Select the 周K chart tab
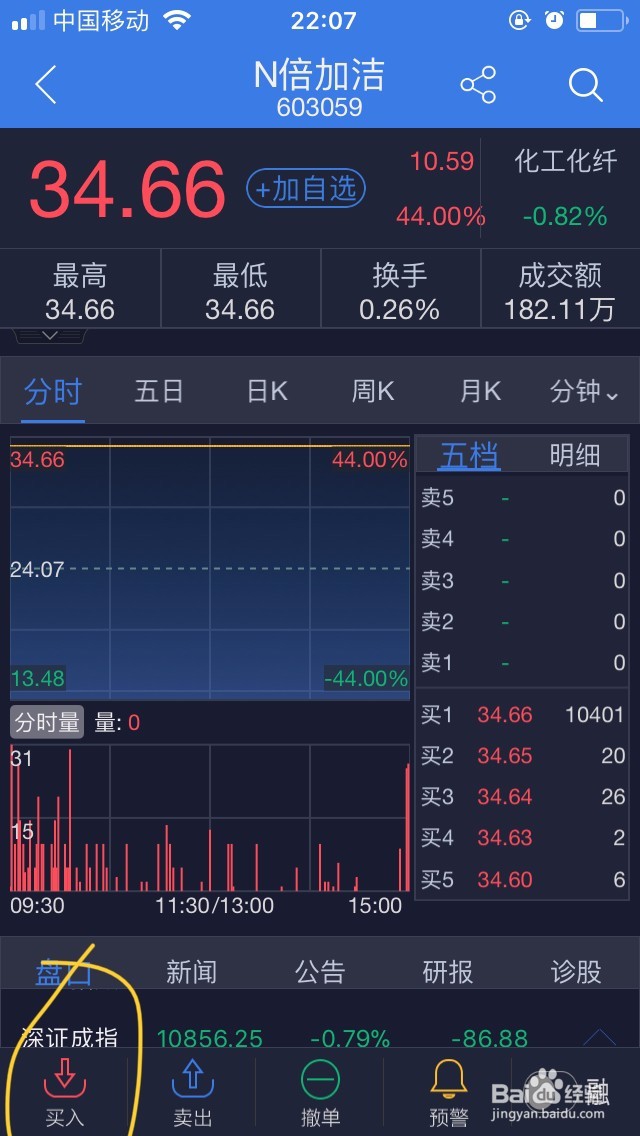This screenshot has width=640, height=1136. pos(373,392)
